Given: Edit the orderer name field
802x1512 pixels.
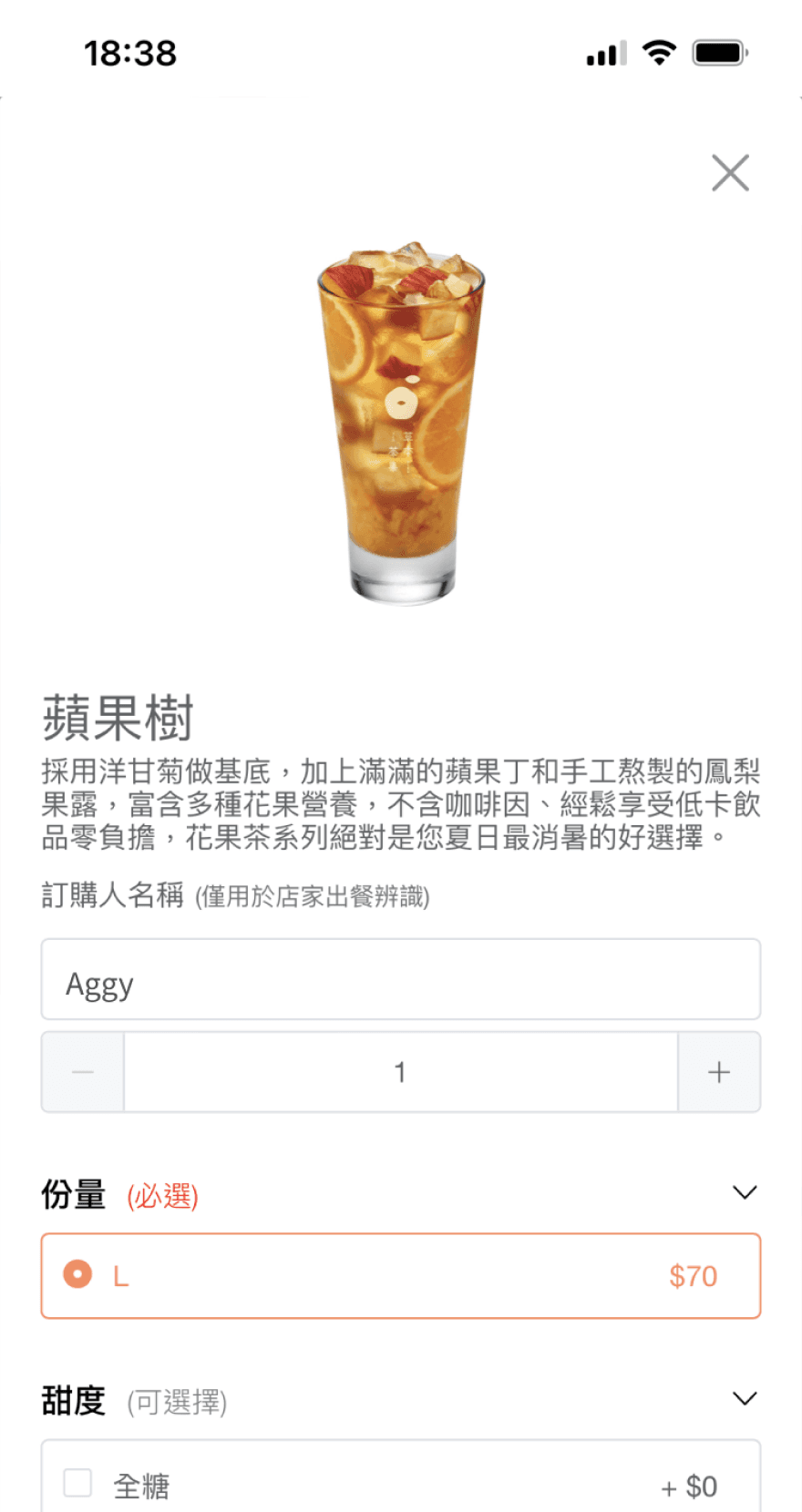Looking at the screenshot, I should point(401,979).
